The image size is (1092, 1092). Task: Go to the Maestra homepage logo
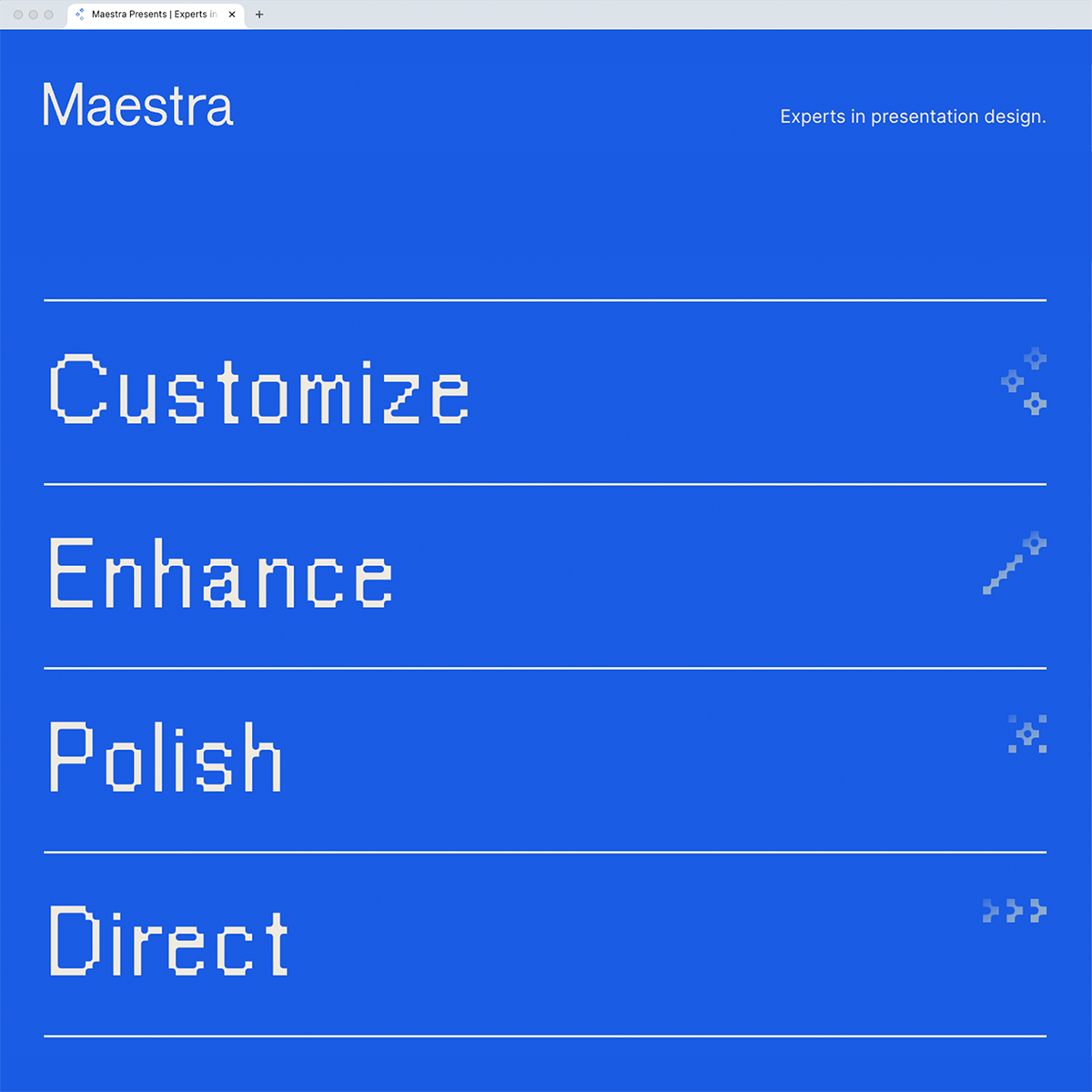[137, 106]
